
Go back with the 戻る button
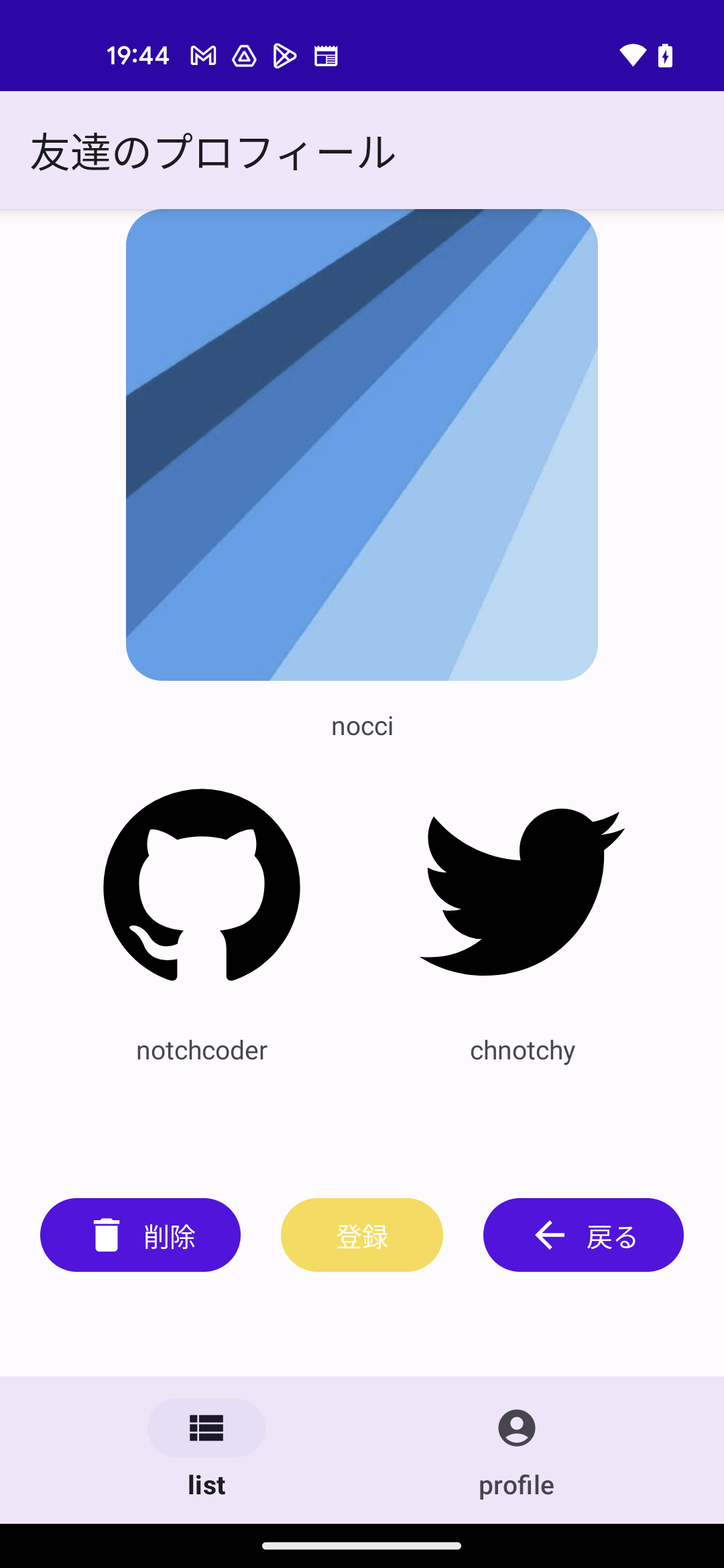(583, 1235)
